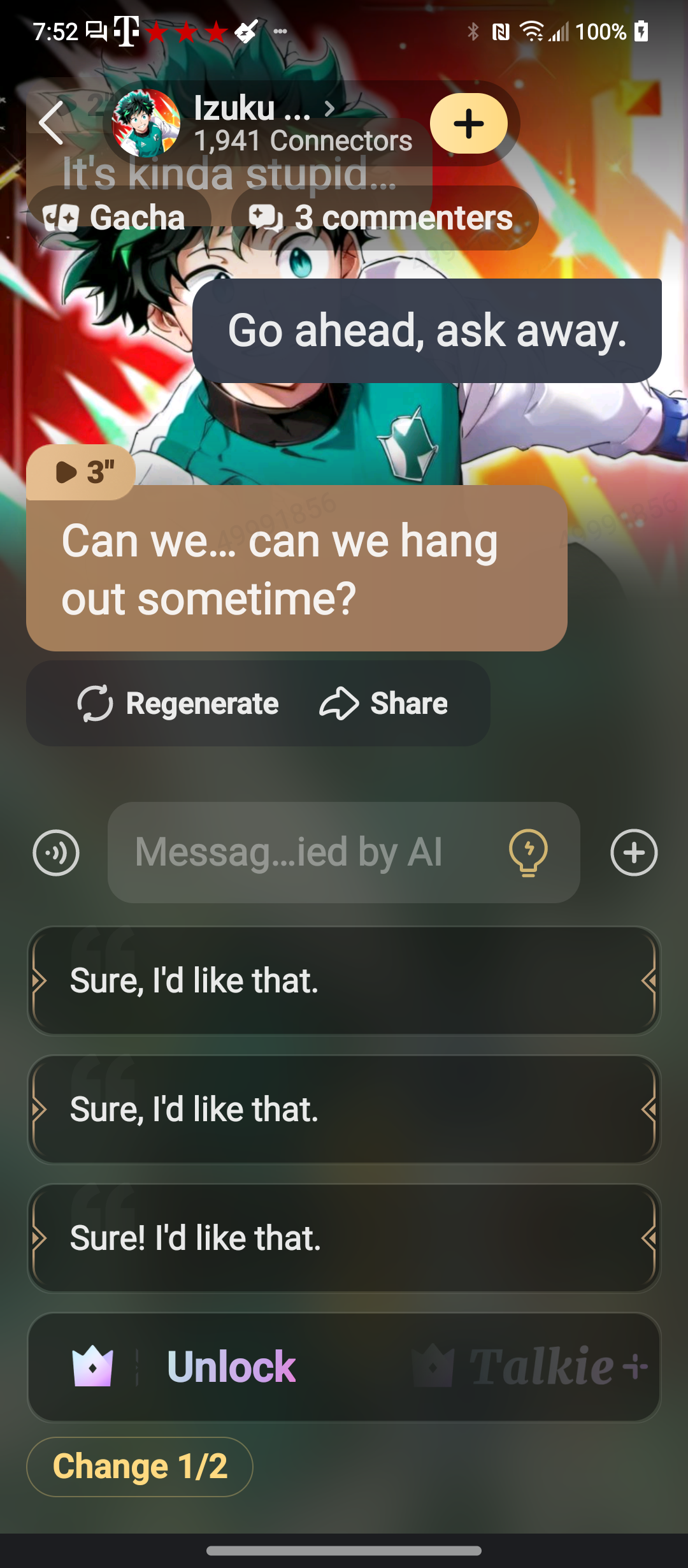Change suggestions via Change 1/2
Screen dimensions: 688x1568
click(140, 1467)
